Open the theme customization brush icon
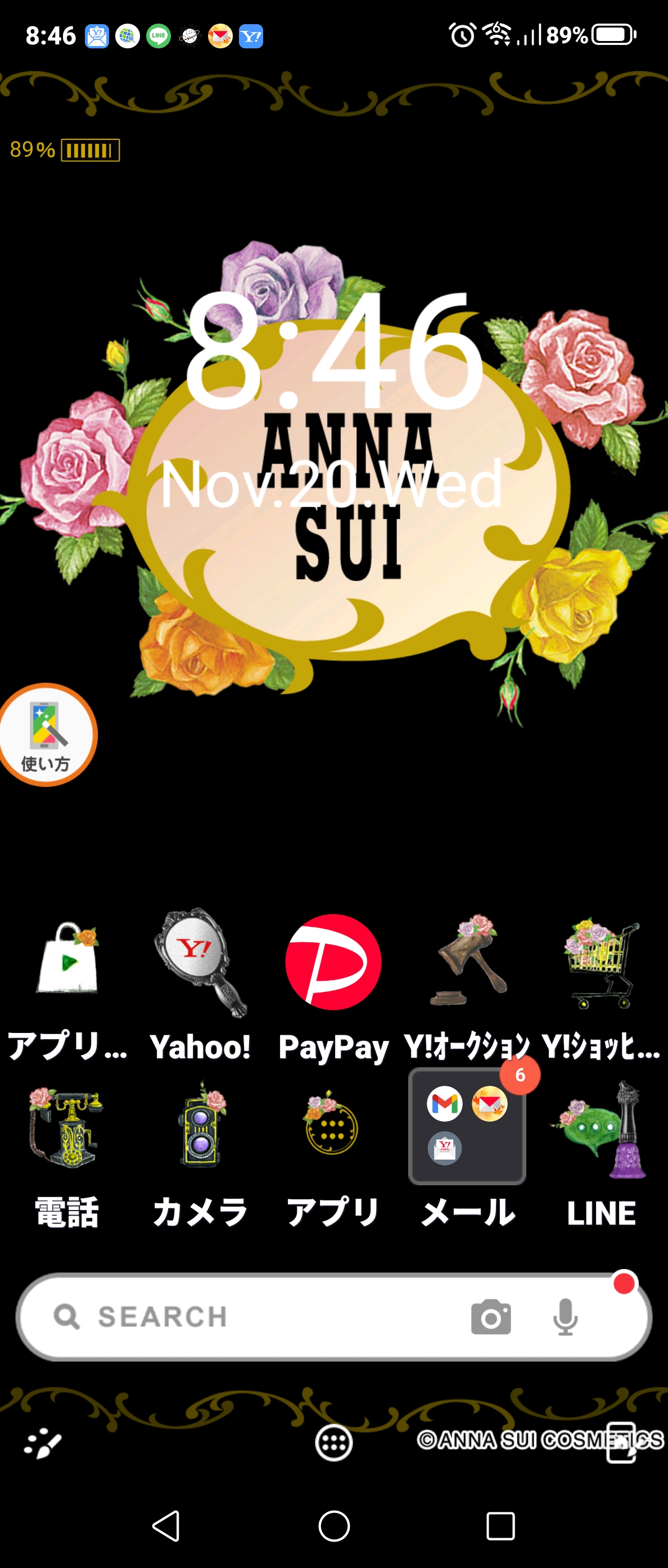The image size is (668, 1568). click(43, 1443)
